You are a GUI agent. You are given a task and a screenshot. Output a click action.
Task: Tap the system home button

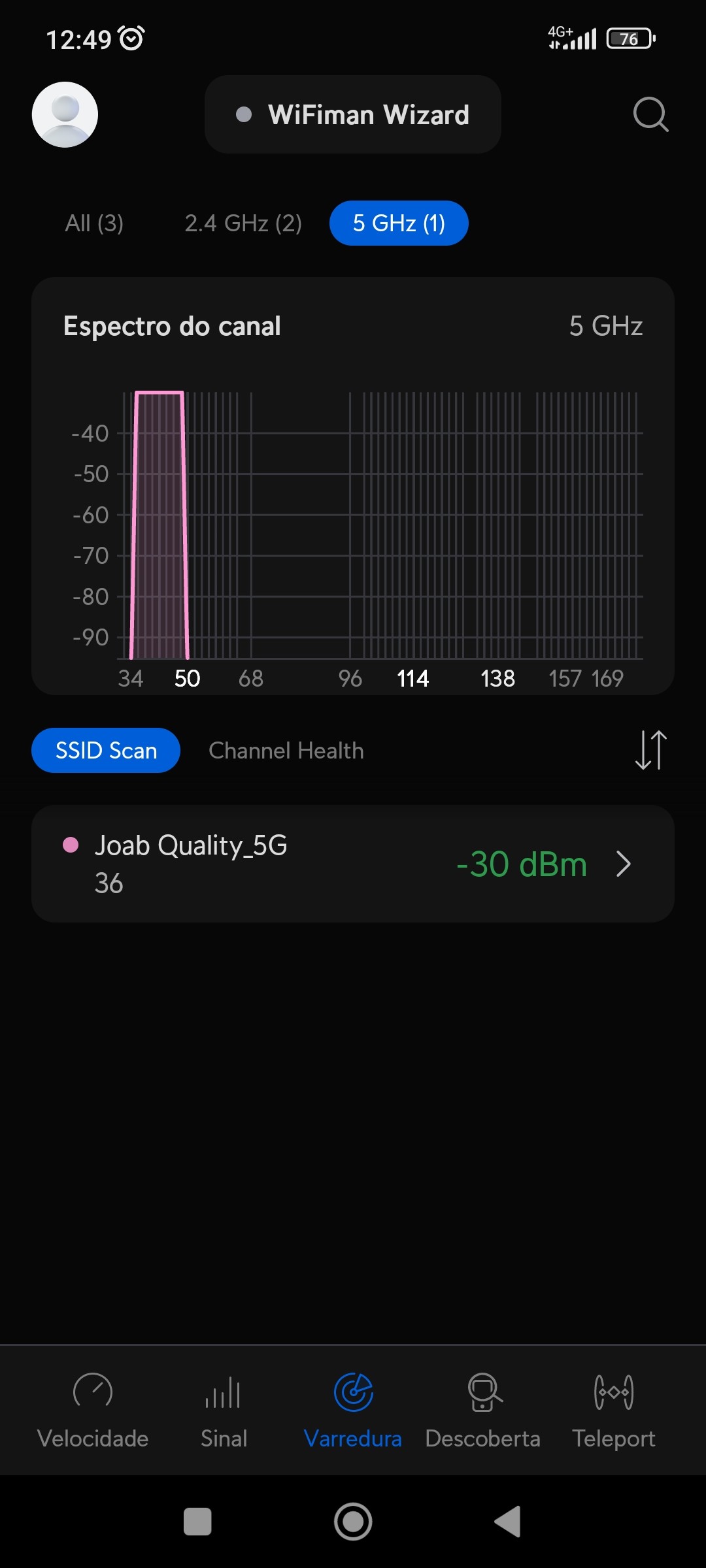(353, 1522)
